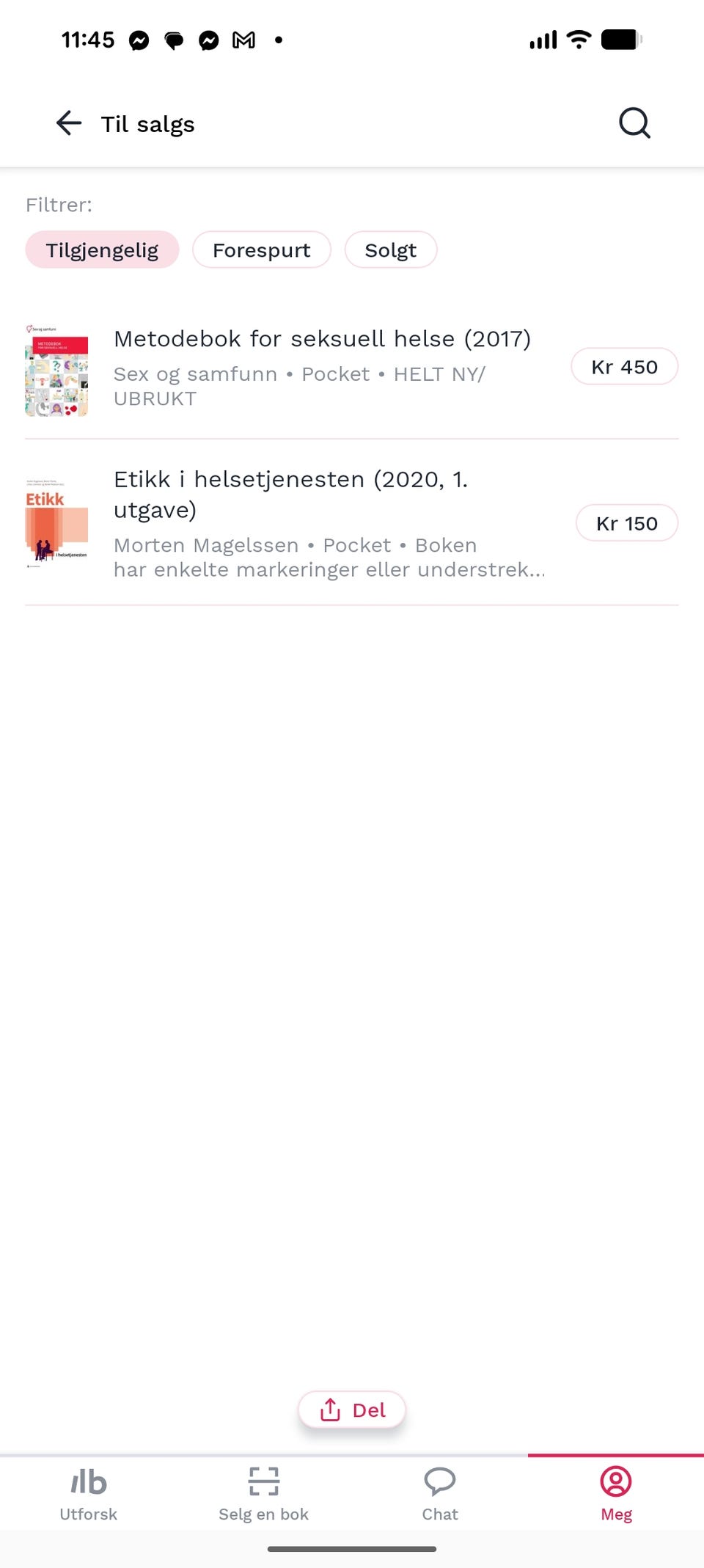
Task: Enable the Forespurt filter
Action: [261, 249]
